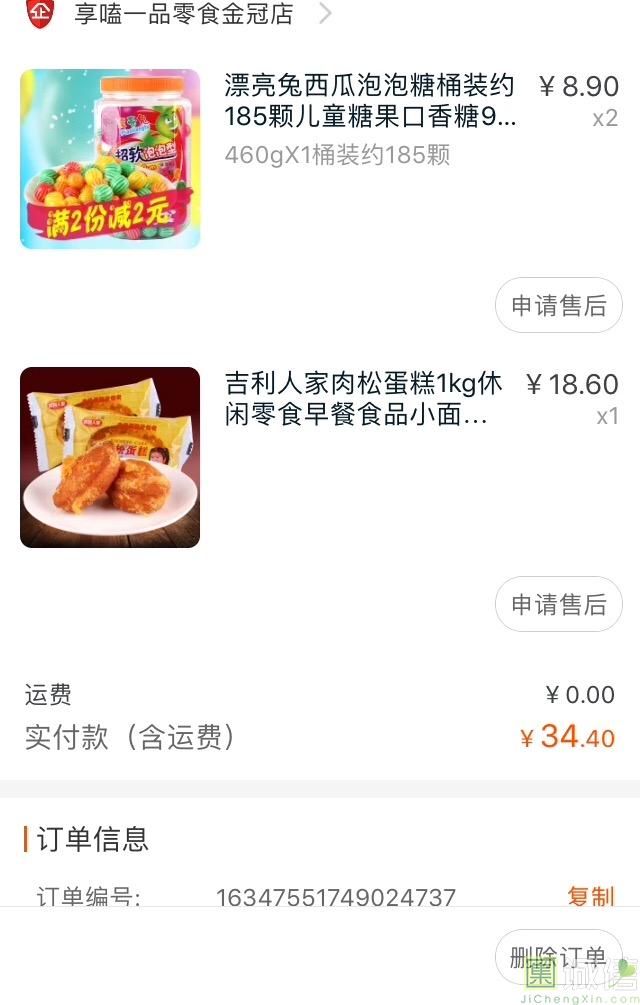Request after-sales for the 西瓜泡泡糖 item

tap(559, 306)
